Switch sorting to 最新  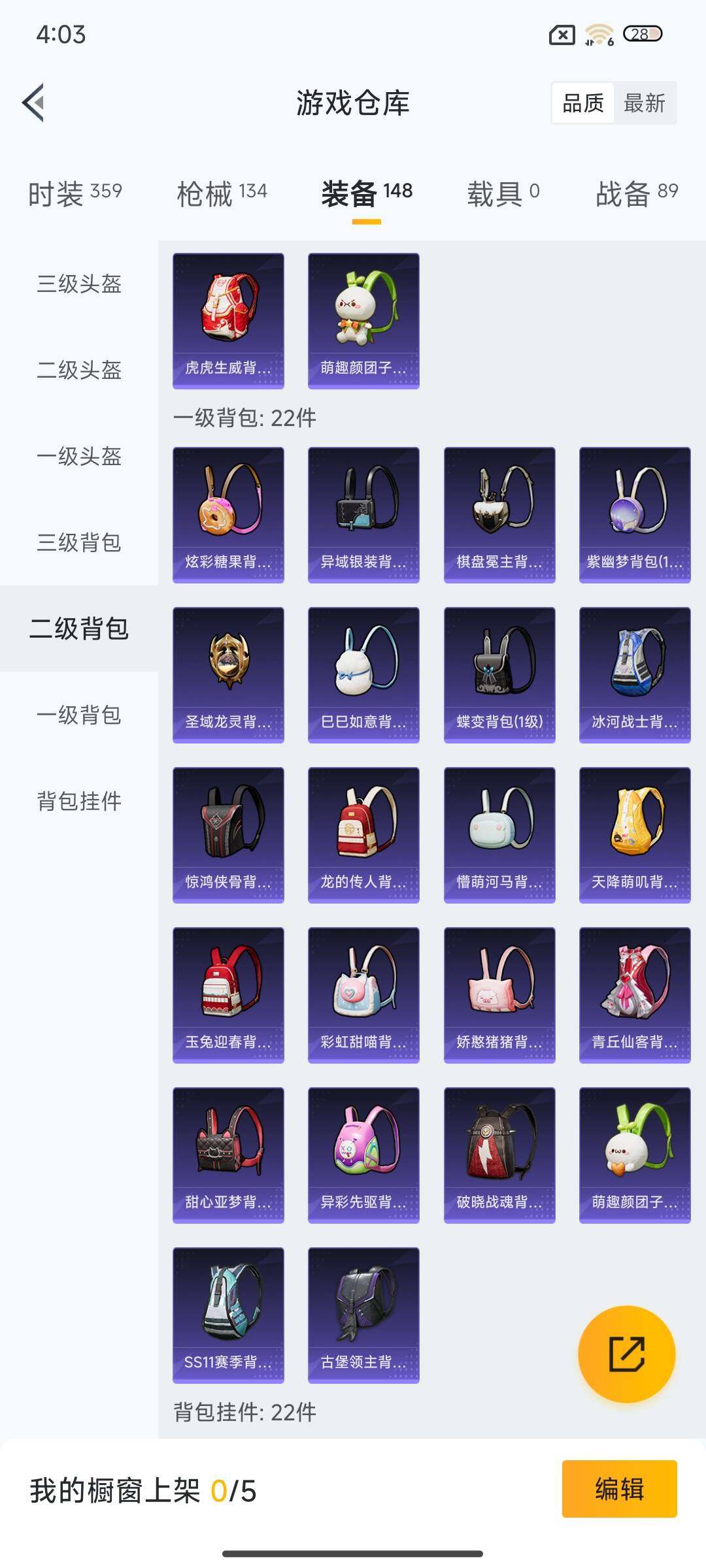click(x=644, y=103)
